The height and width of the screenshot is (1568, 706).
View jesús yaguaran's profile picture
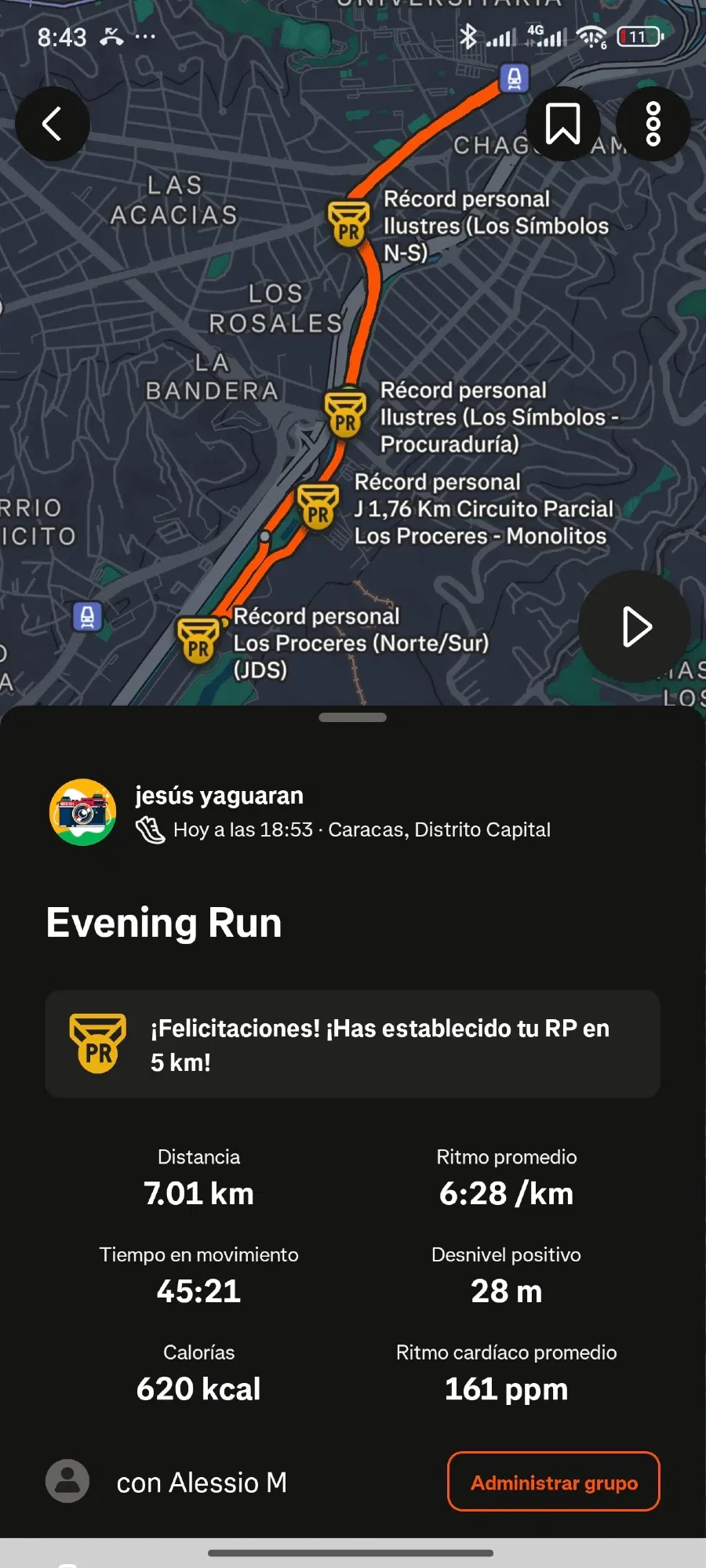(83, 812)
